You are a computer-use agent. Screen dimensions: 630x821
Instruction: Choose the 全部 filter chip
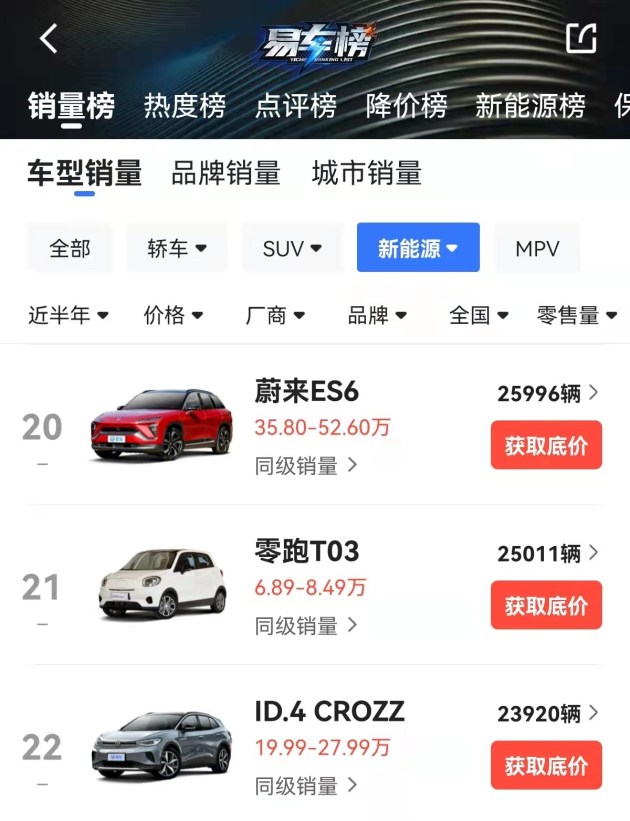(x=70, y=248)
